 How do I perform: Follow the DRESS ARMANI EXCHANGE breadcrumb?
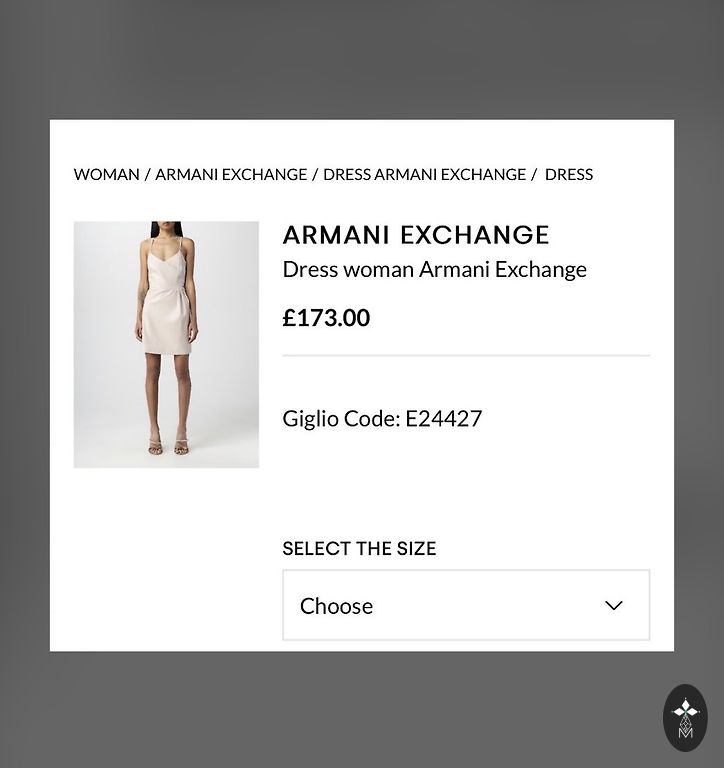click(424, 174)
